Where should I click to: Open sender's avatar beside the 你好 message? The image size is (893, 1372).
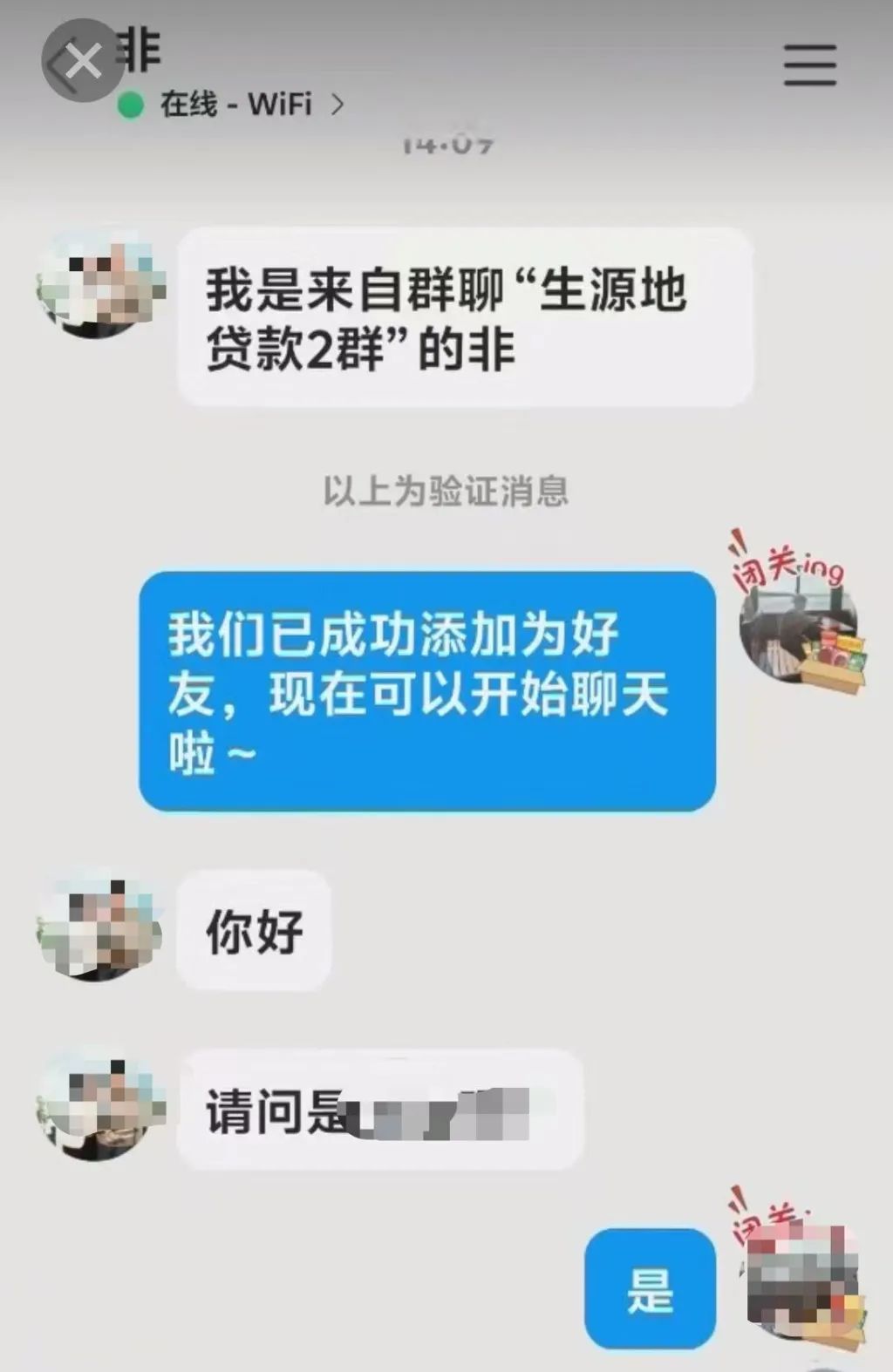coord(98,926)
